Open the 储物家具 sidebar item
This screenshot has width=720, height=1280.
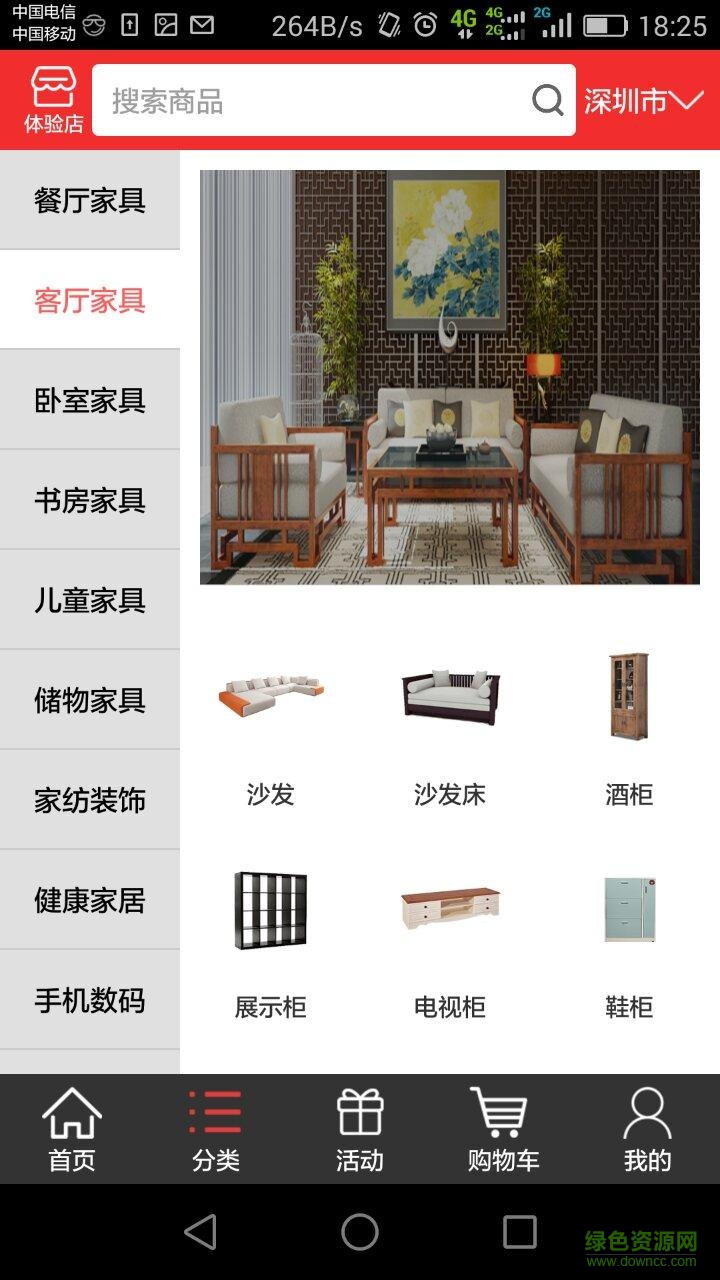coord(90,700)
